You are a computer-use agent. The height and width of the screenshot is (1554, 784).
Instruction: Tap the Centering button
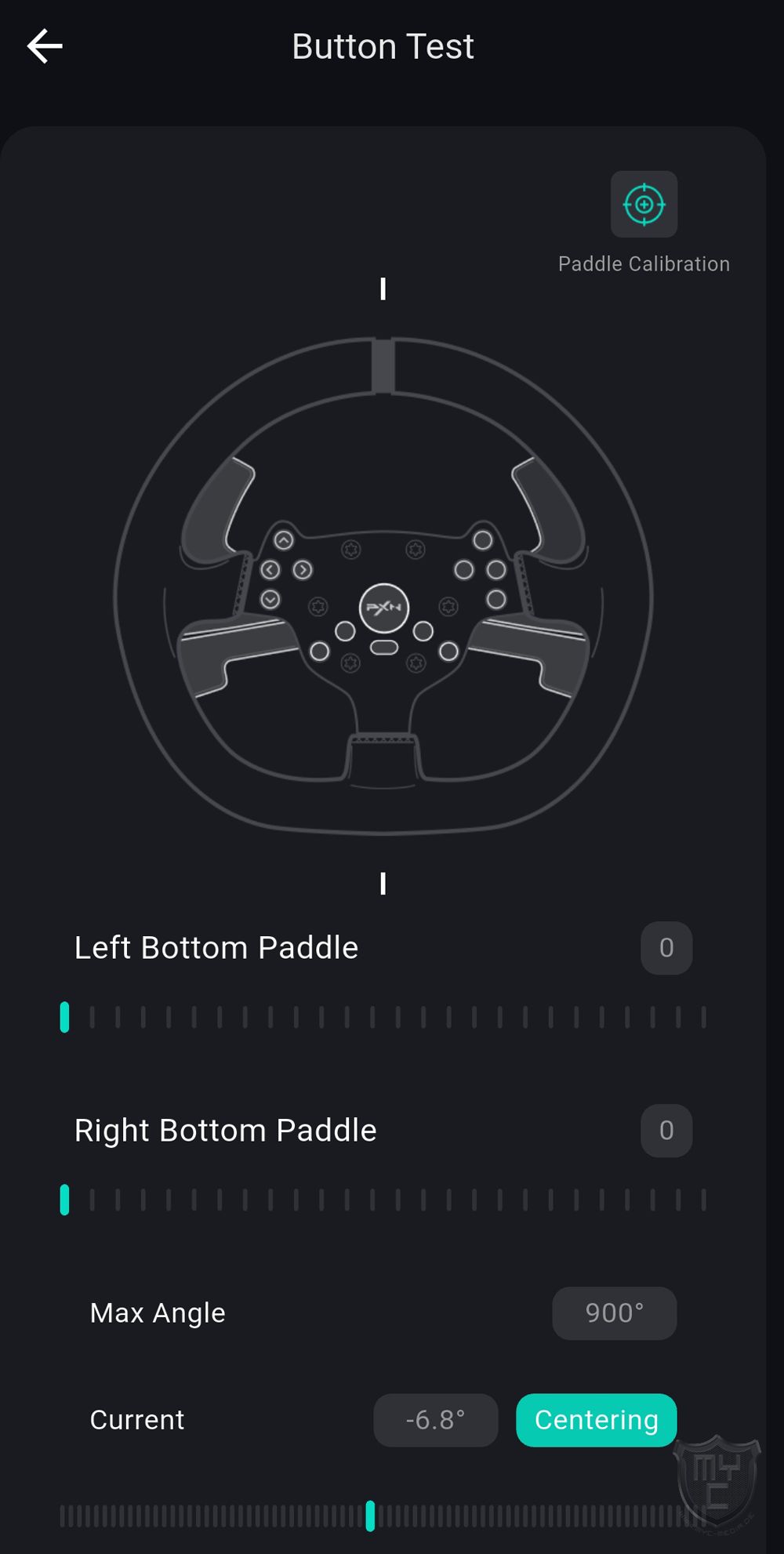click(596, 1419)
